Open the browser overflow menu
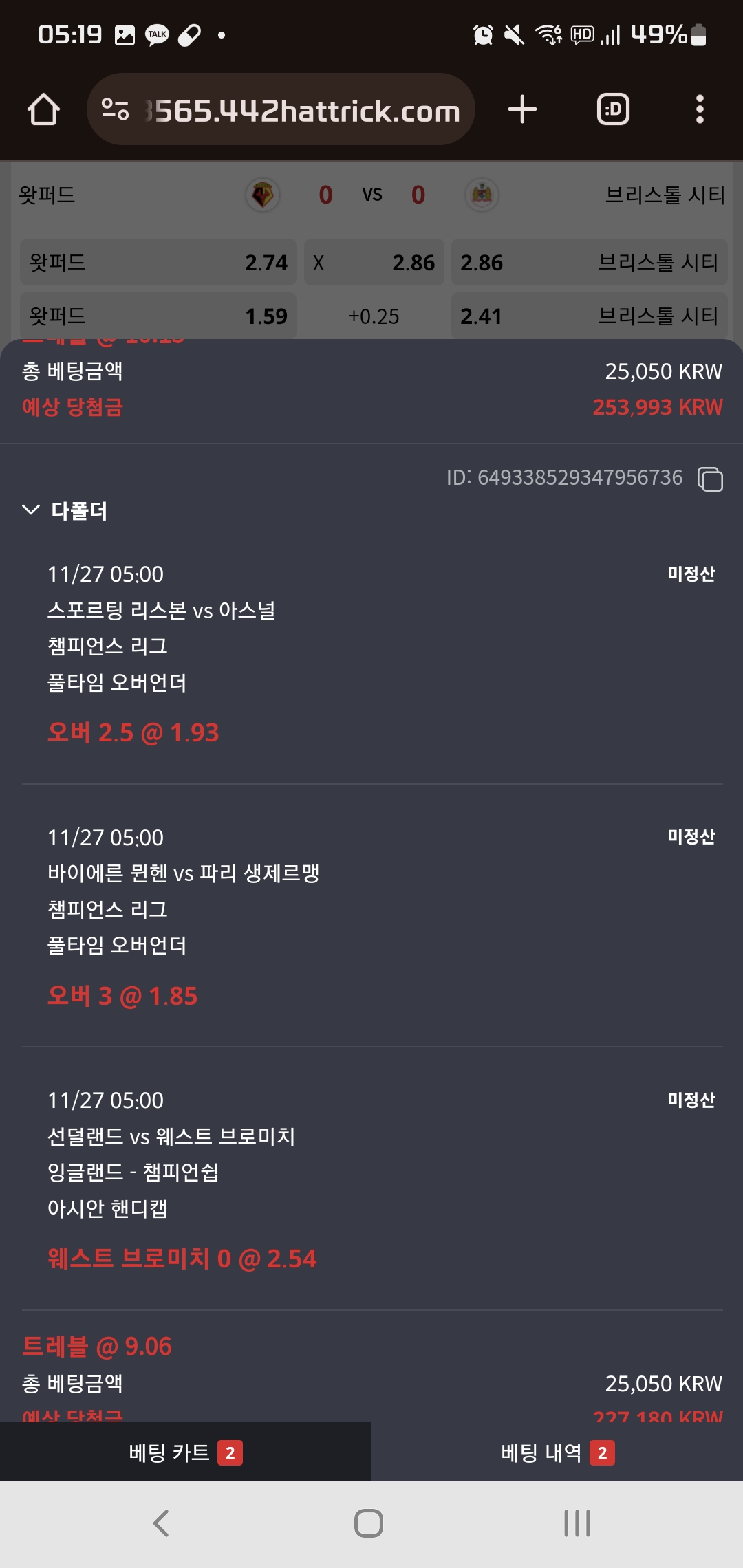 (700, 109)
